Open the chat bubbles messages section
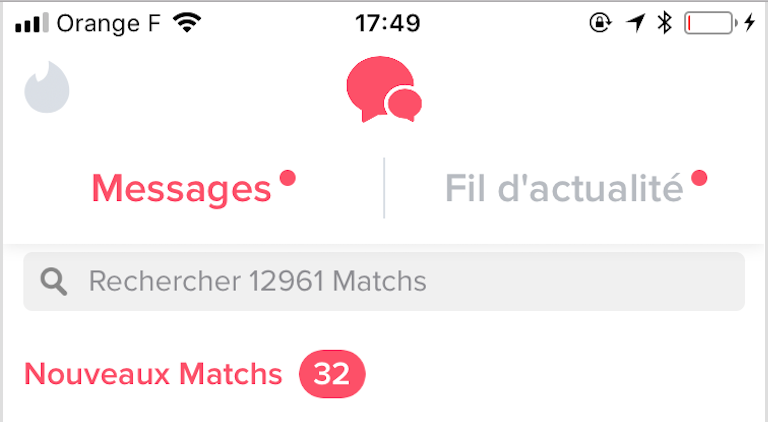This screenshot has width=768, height=422. (383, 90)
